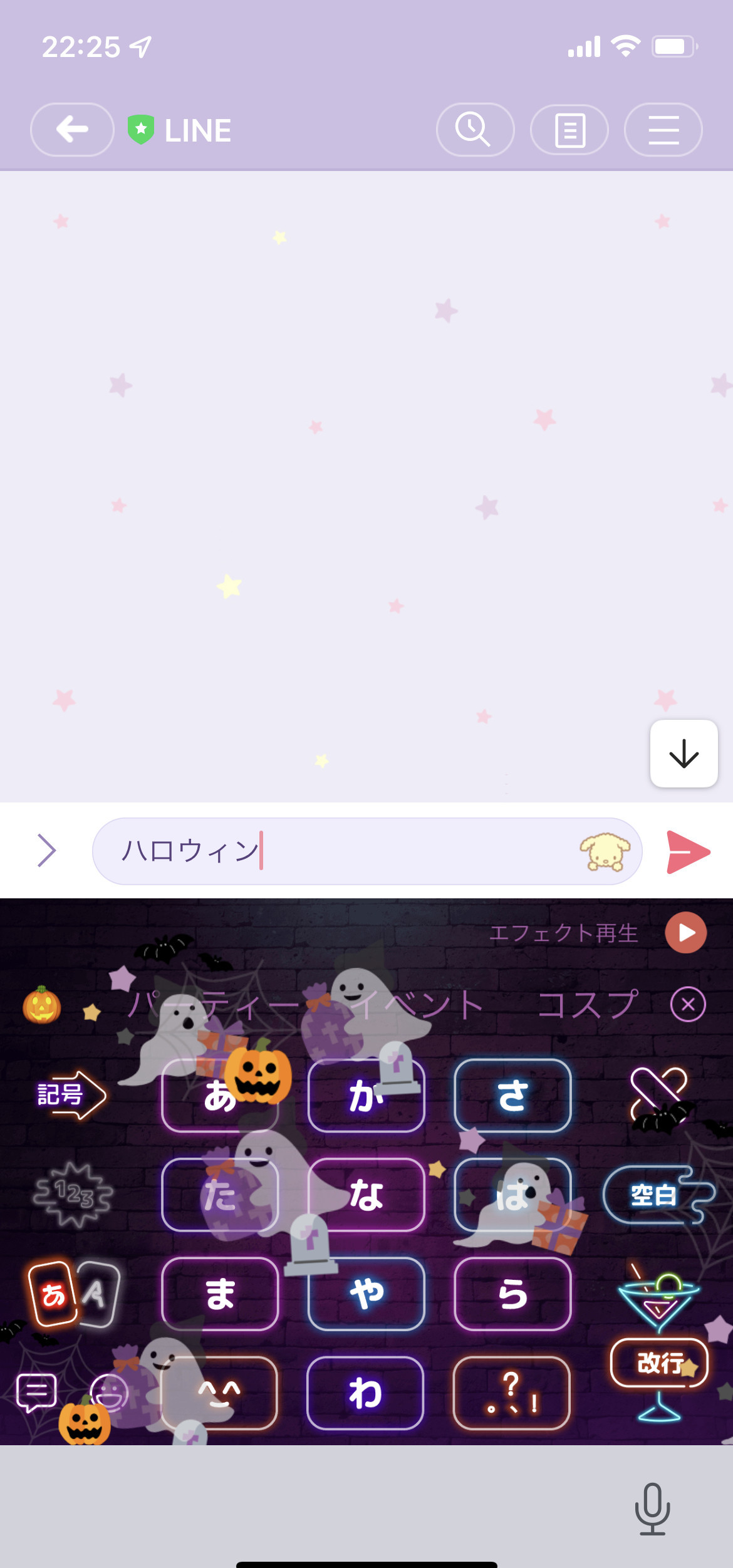Image resolution: width=733 pixels, height=1568 pixels.
Task: Tap the backspace delete key
Action: tap(658, 1096)
